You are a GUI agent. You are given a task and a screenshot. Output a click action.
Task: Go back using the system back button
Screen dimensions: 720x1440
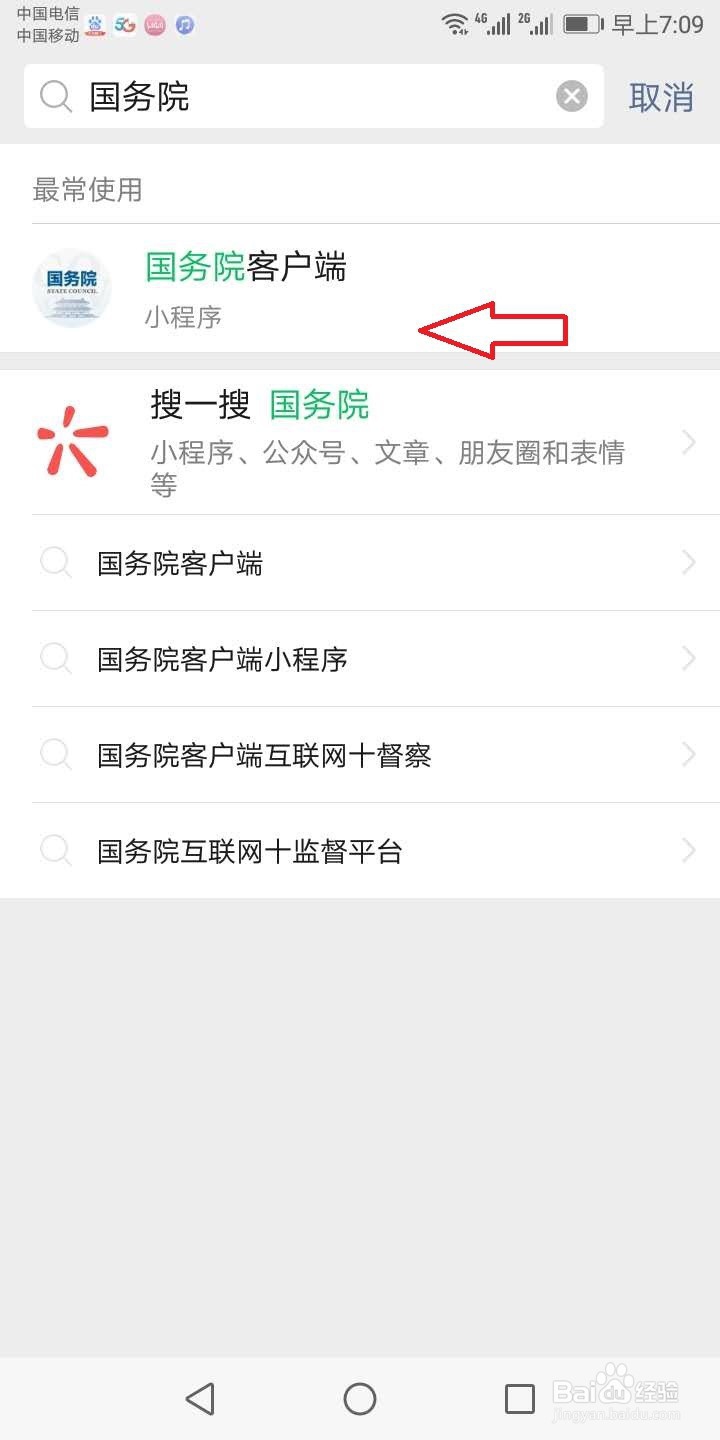[200, 1398]
